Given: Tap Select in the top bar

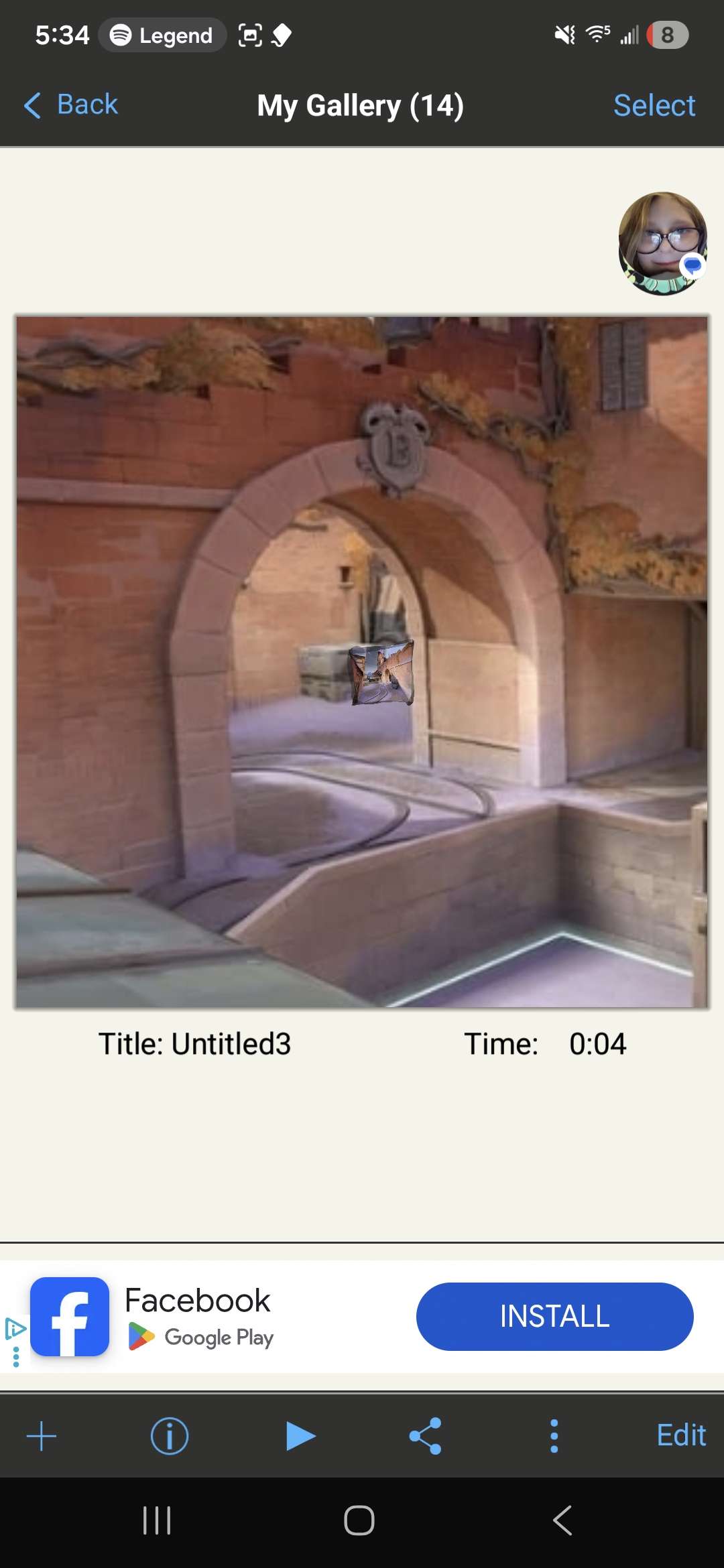Looking at the screenshot, I should pos(654,105).
